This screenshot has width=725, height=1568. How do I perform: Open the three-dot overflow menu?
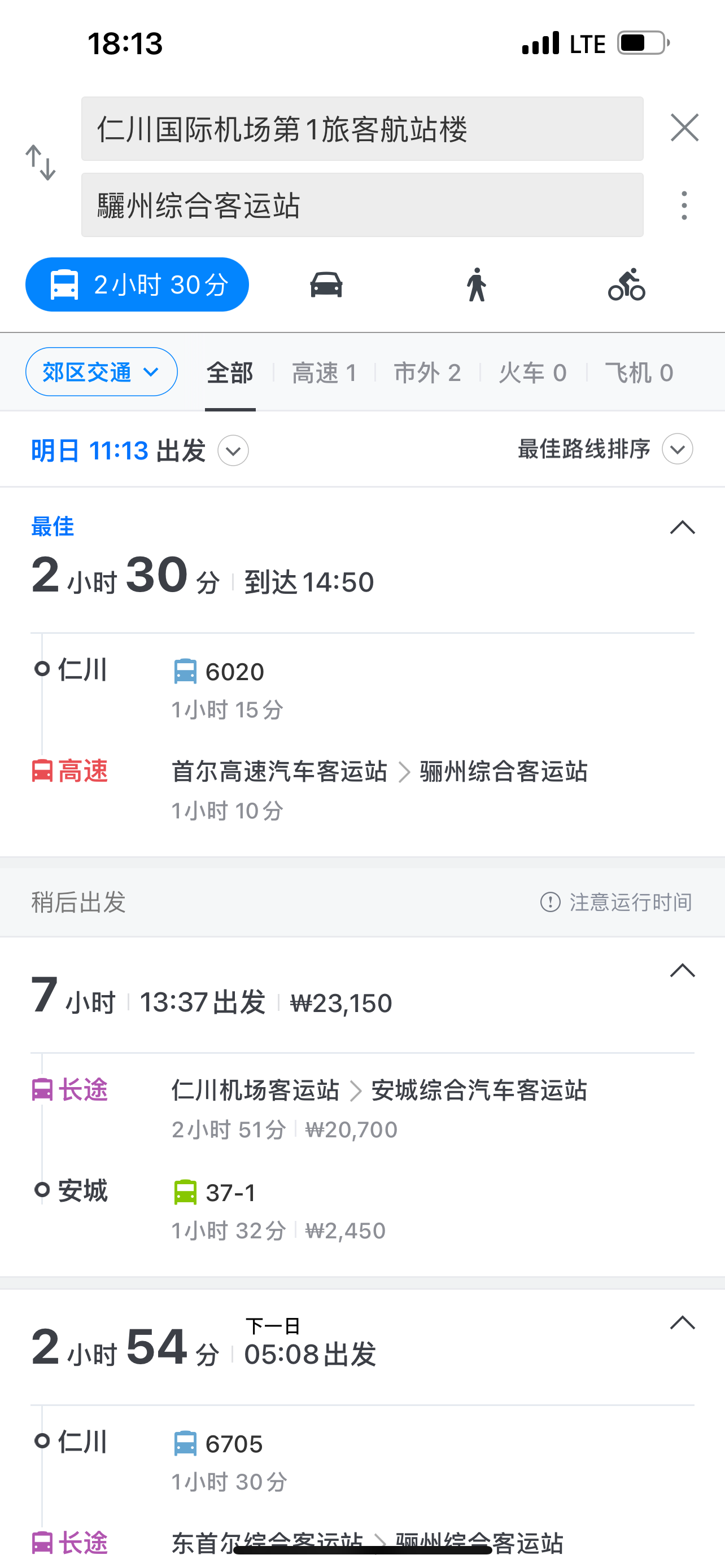[684, 205]
